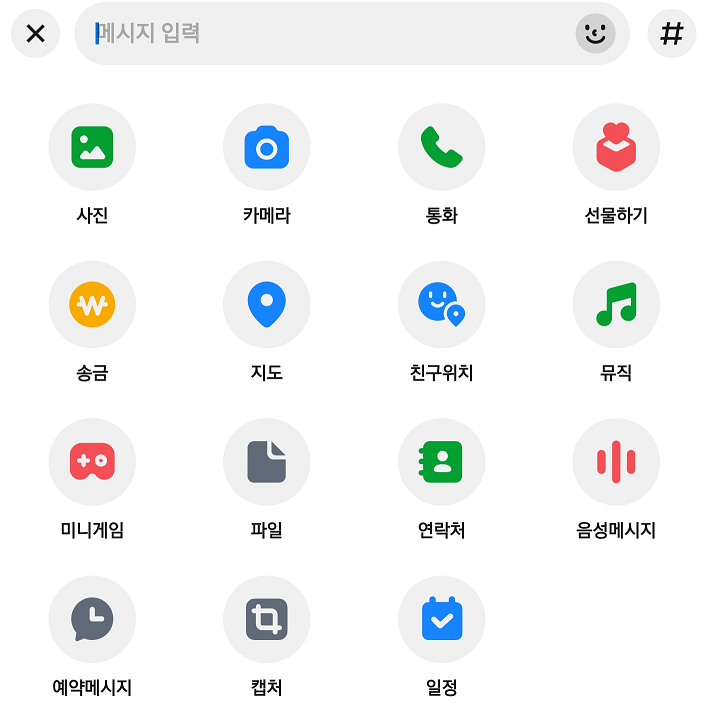Close the attachment menu with the X
Viewport: 702px width, 714px height.
click(36, 34)
